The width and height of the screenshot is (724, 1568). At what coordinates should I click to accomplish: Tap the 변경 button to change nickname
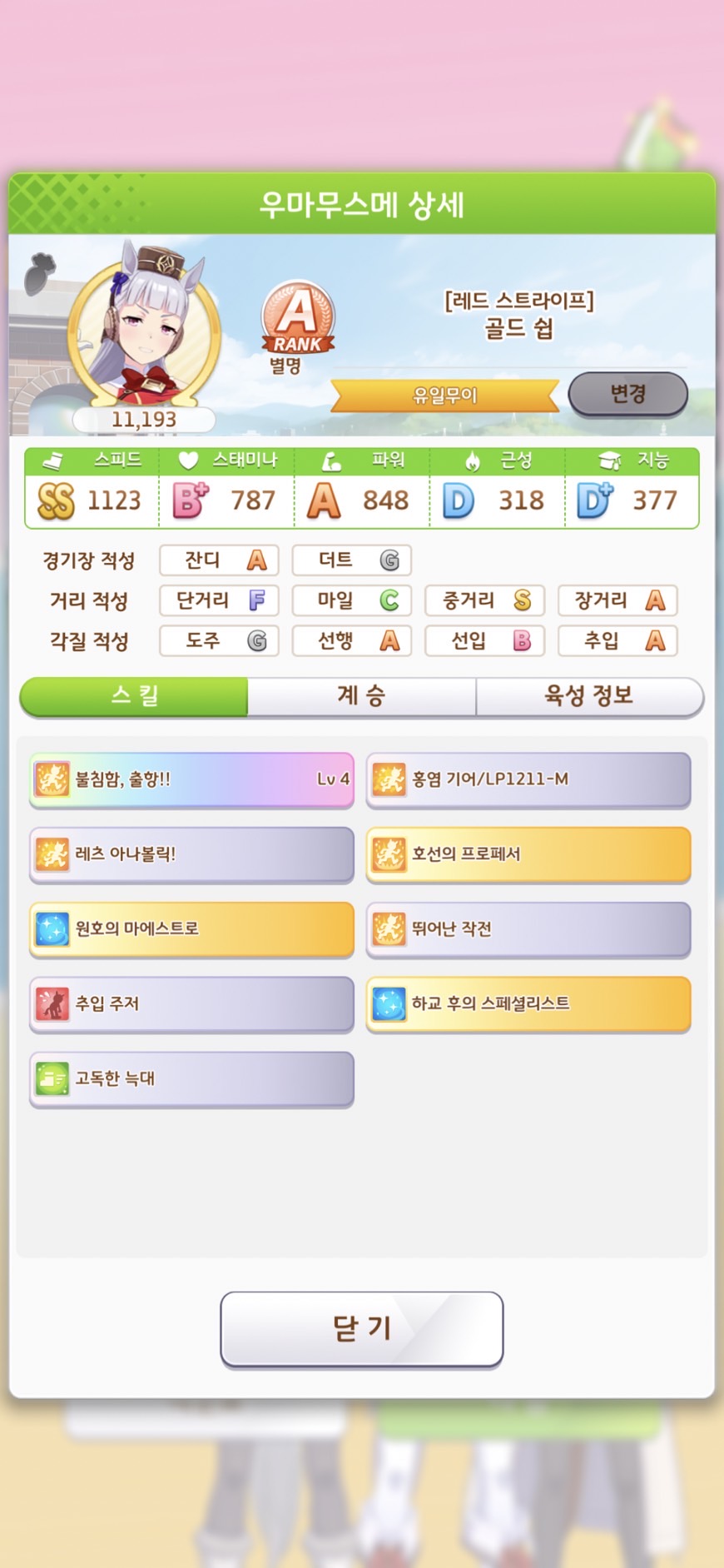627,394
